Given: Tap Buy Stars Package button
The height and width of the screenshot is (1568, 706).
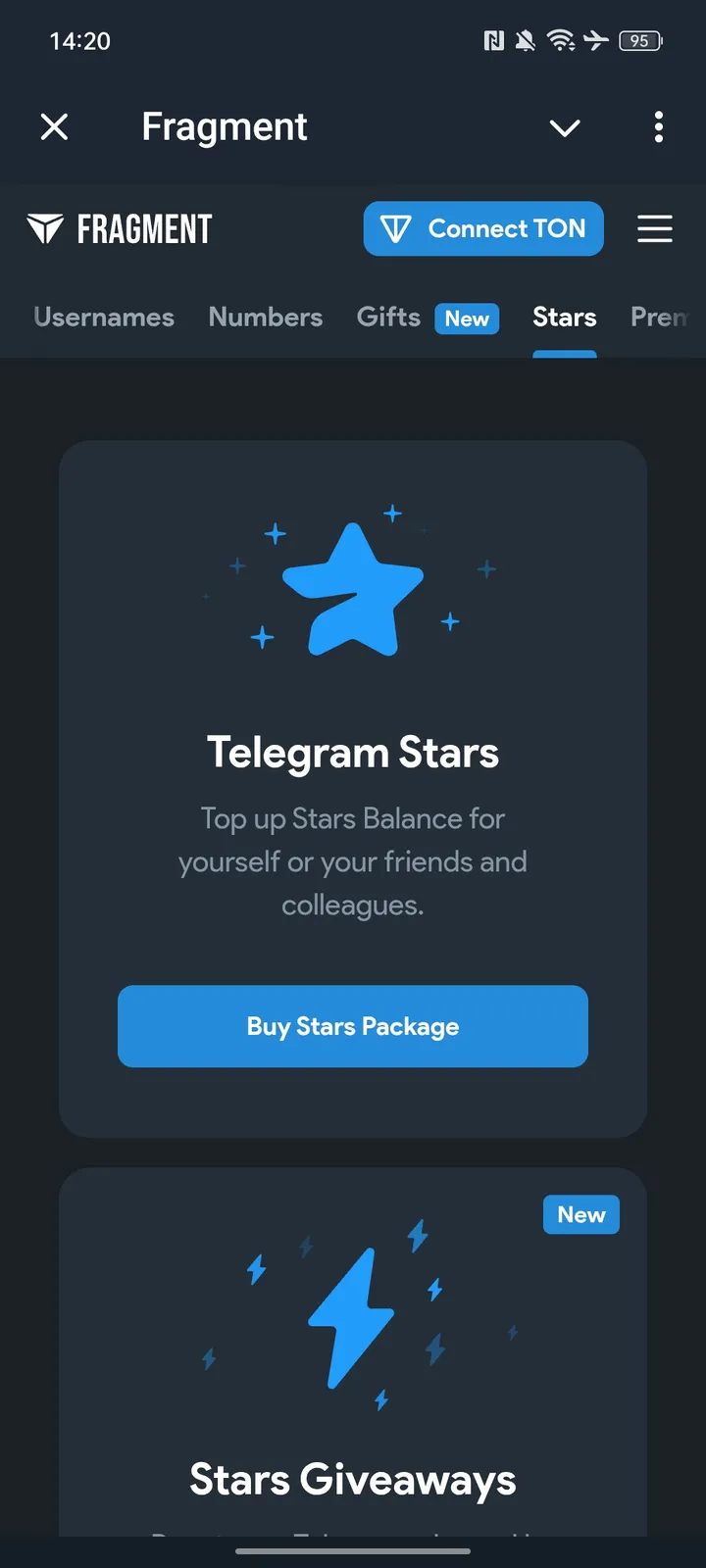Looking at the screenshot, I should 353,1026.
